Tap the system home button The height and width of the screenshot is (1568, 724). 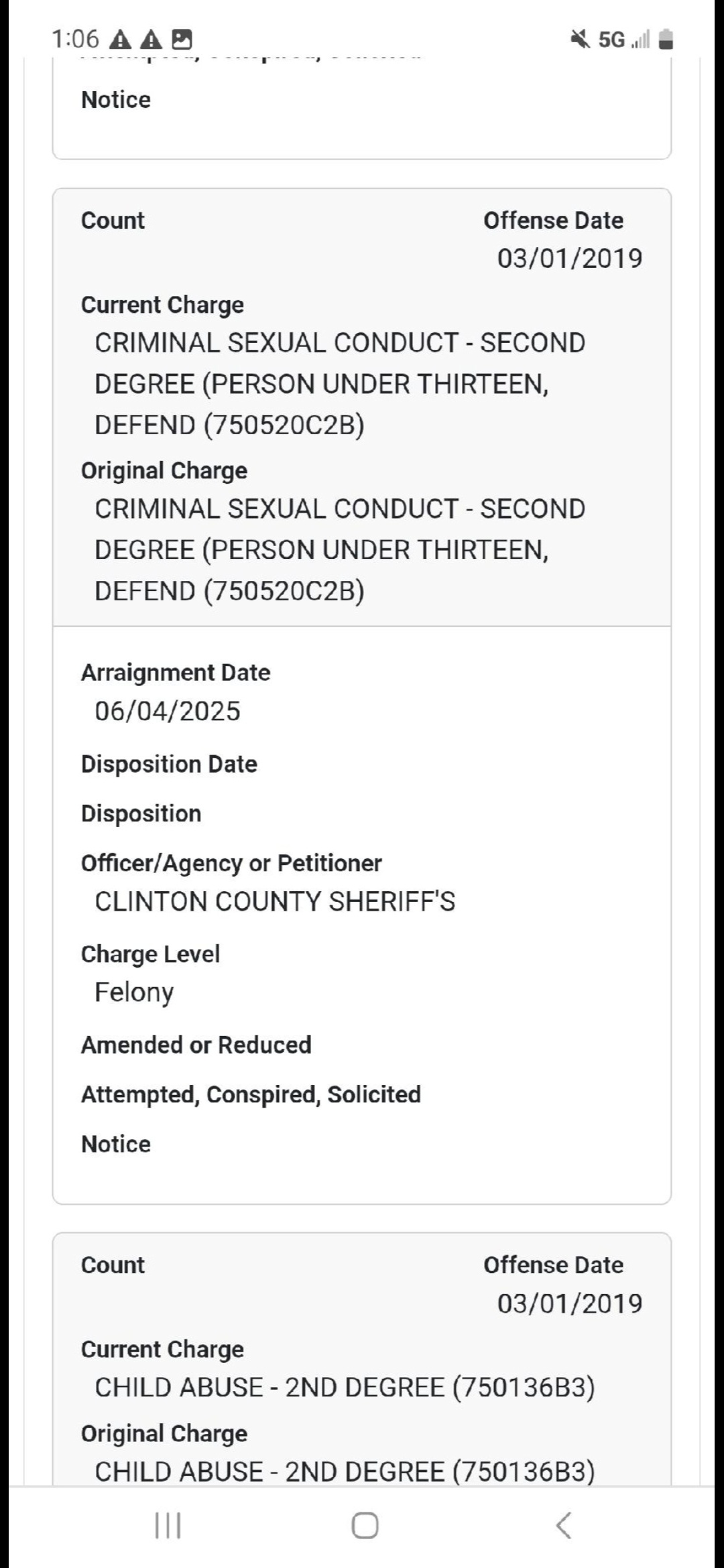pos(365,1525)
